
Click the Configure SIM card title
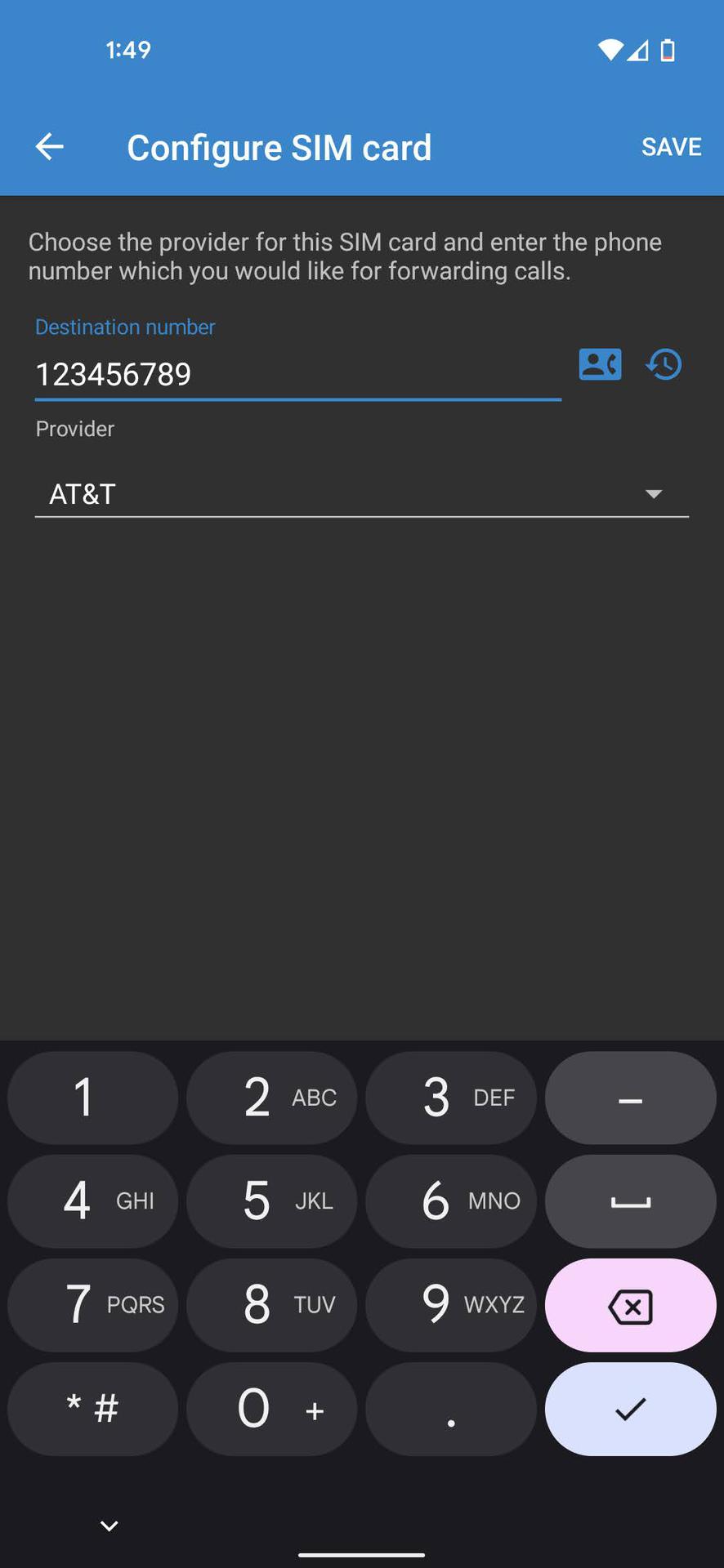coord(279,147)
